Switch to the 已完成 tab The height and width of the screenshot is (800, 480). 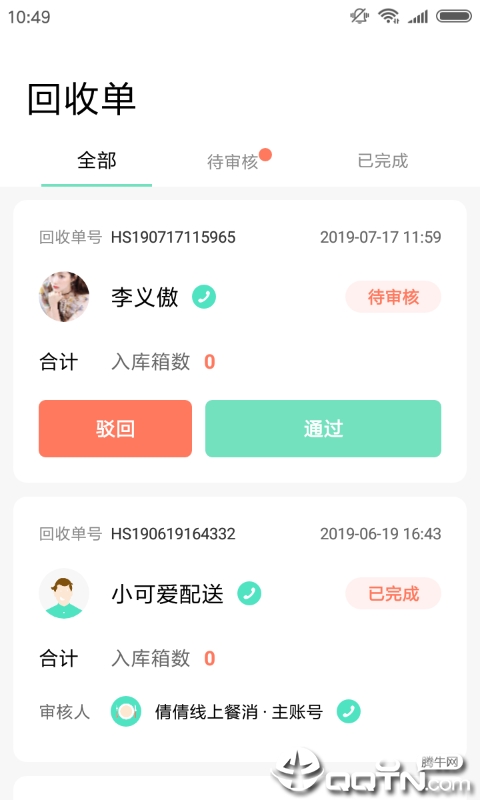point(383,161)
